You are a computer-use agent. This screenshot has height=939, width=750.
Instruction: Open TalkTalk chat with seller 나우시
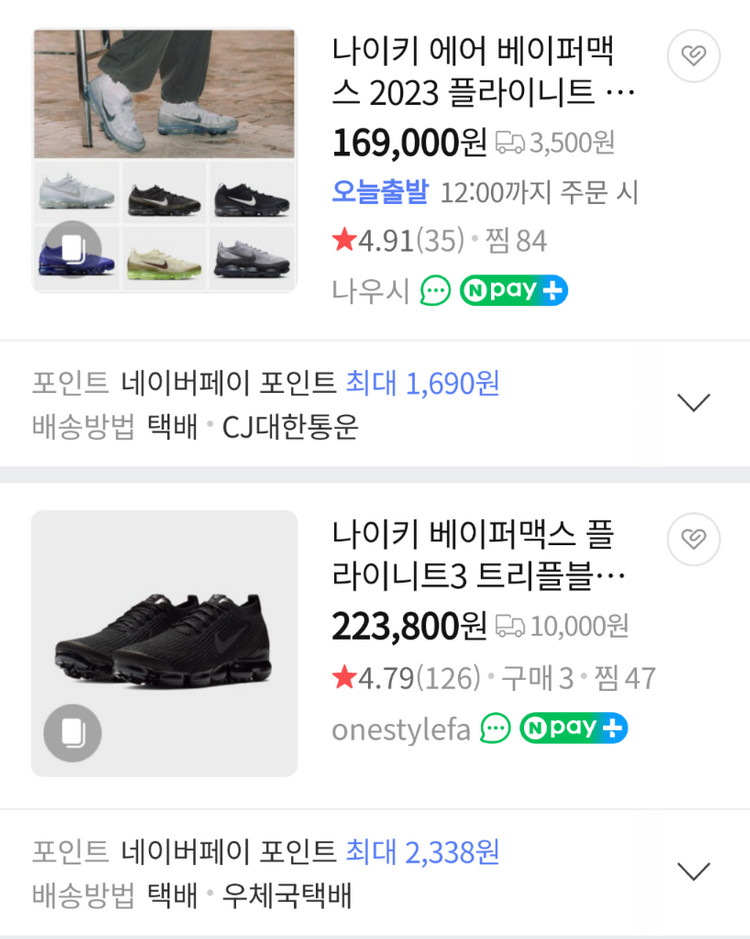(x=433, y=291)
